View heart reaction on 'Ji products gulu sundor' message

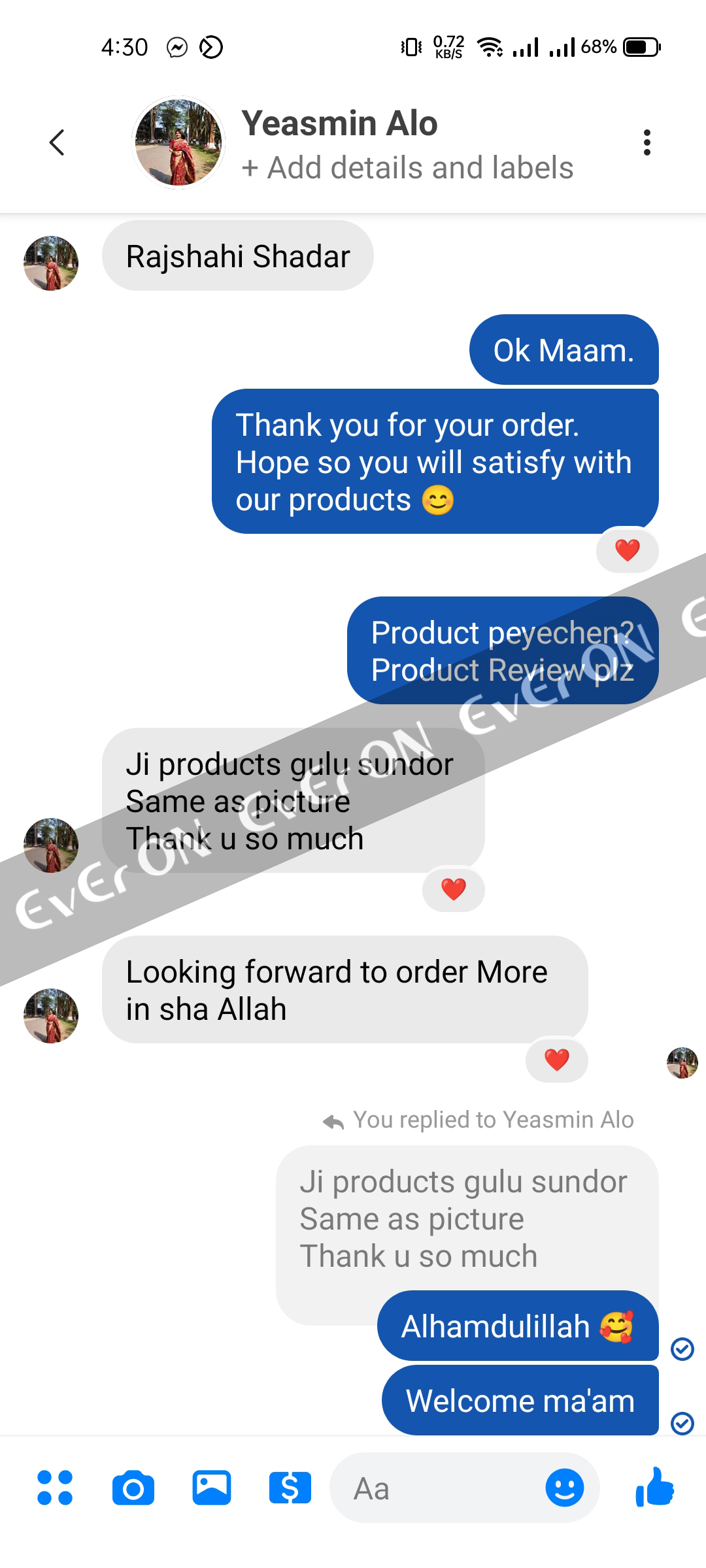coord(454,889)
